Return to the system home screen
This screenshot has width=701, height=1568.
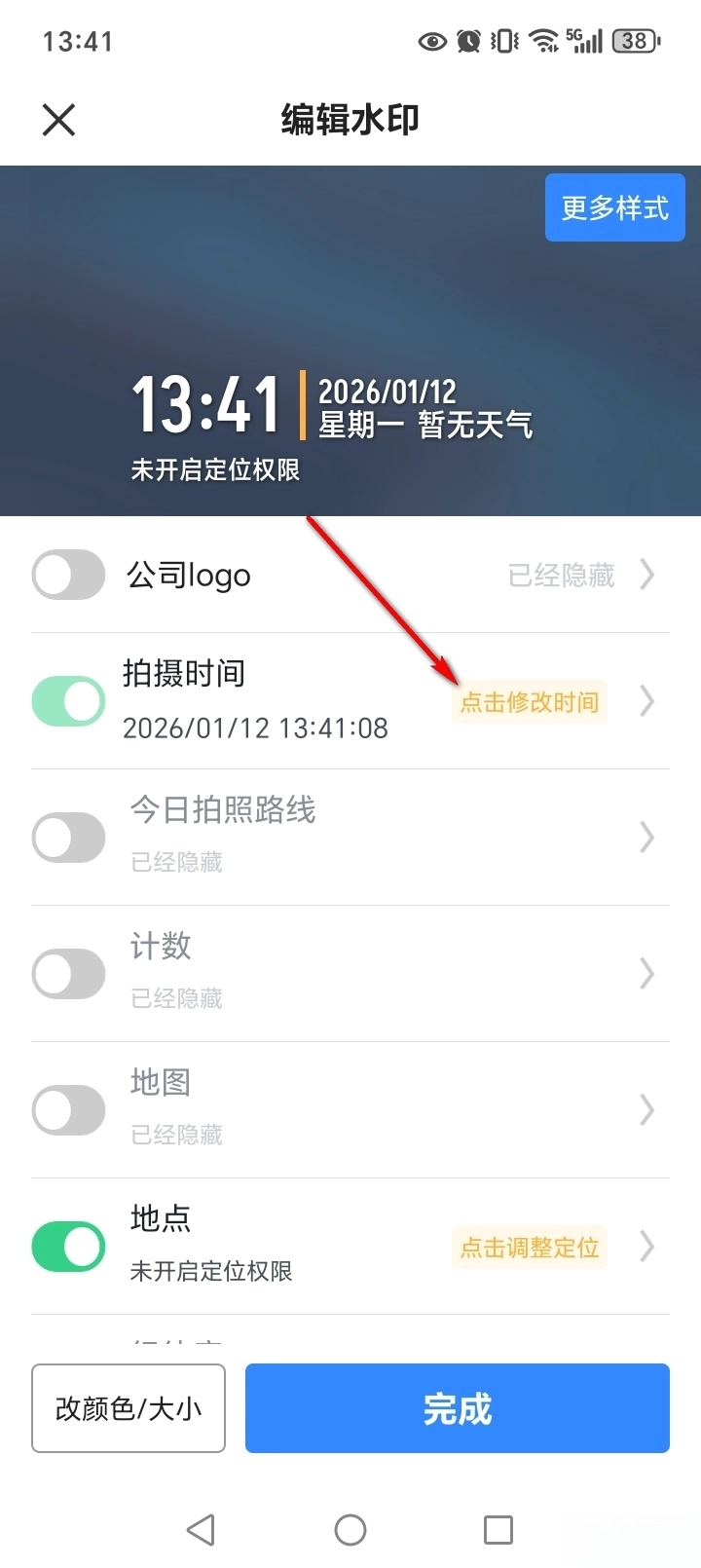coord(350,1529)
